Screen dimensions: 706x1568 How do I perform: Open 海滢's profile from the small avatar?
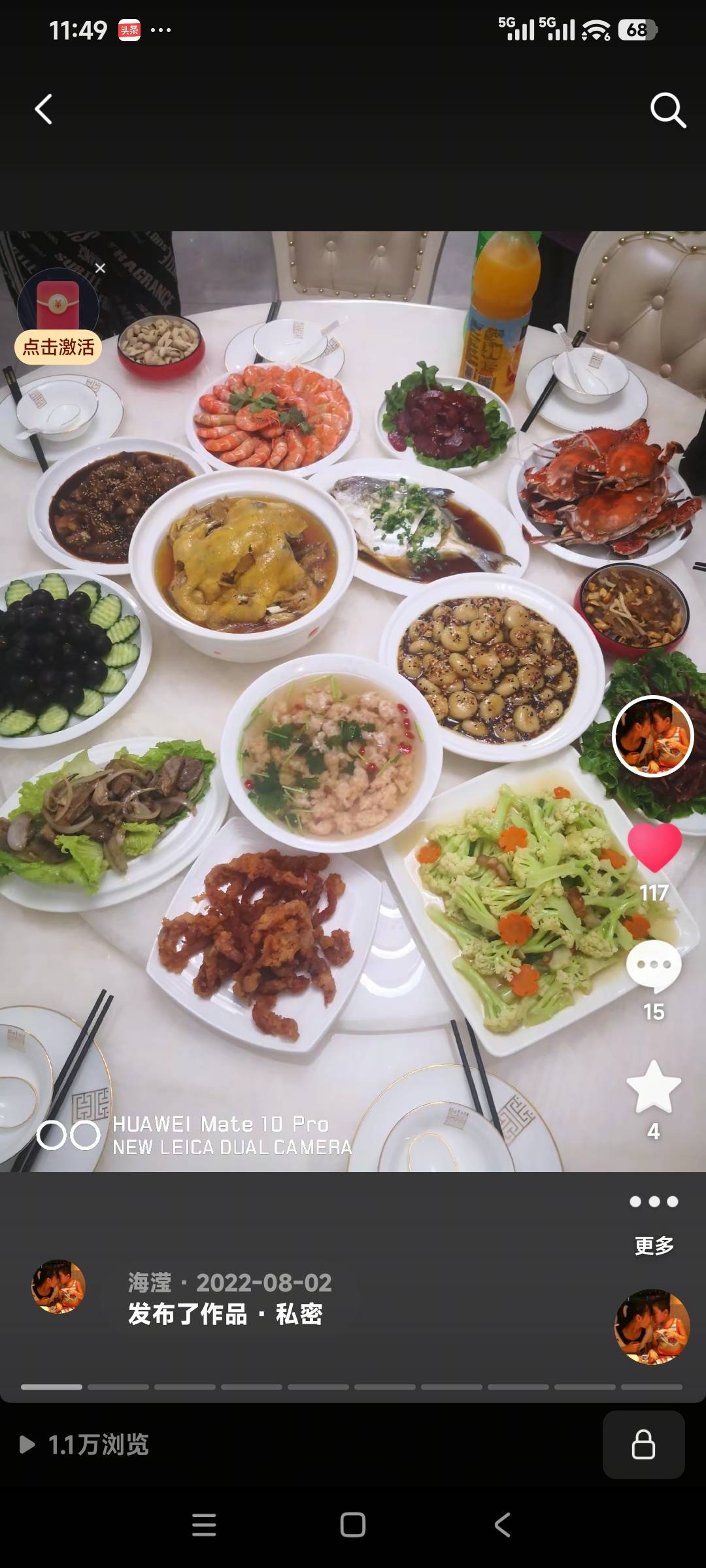coord(59,1286)
